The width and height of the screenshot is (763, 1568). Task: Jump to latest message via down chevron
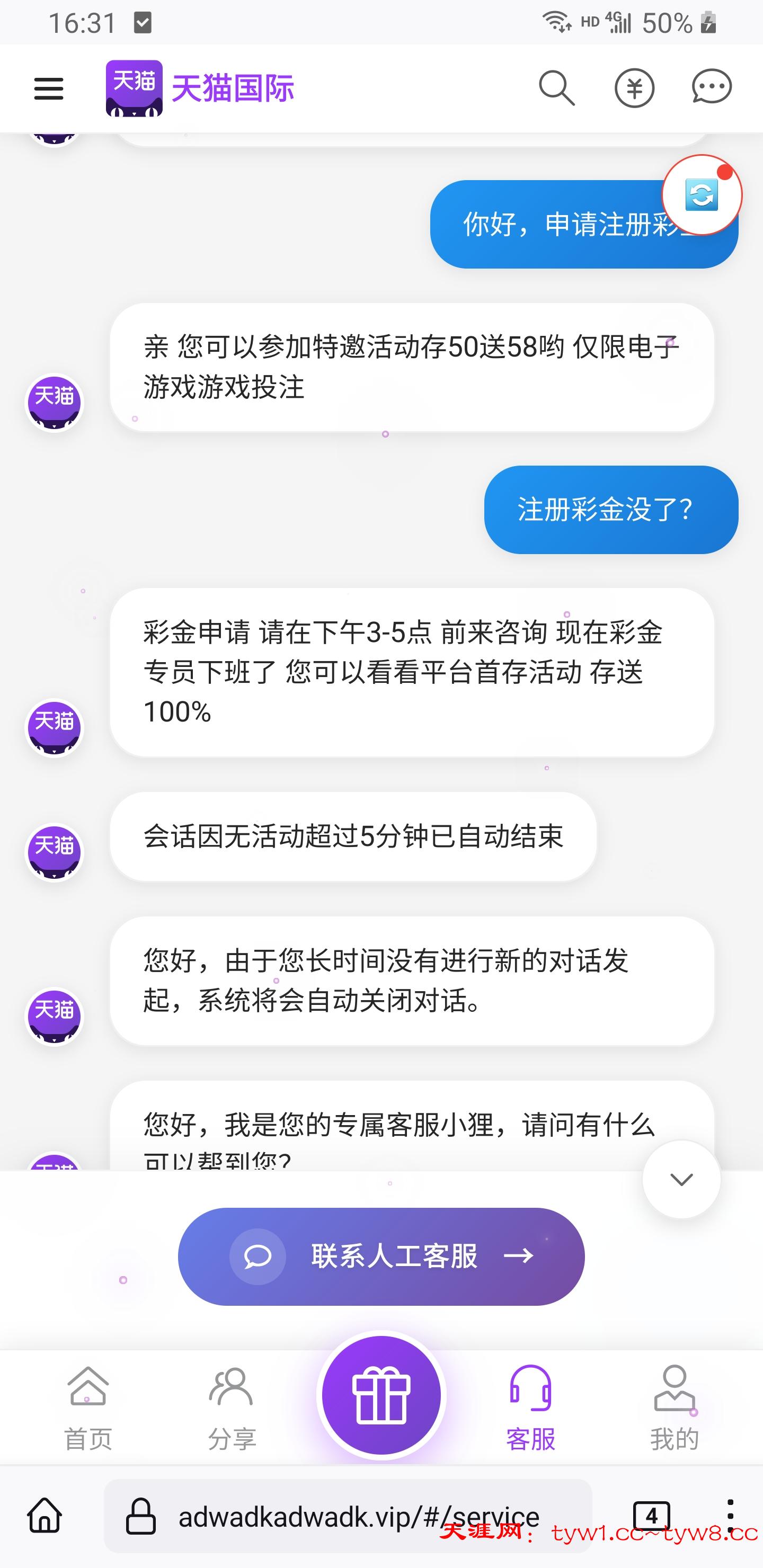coord(681,1179)
